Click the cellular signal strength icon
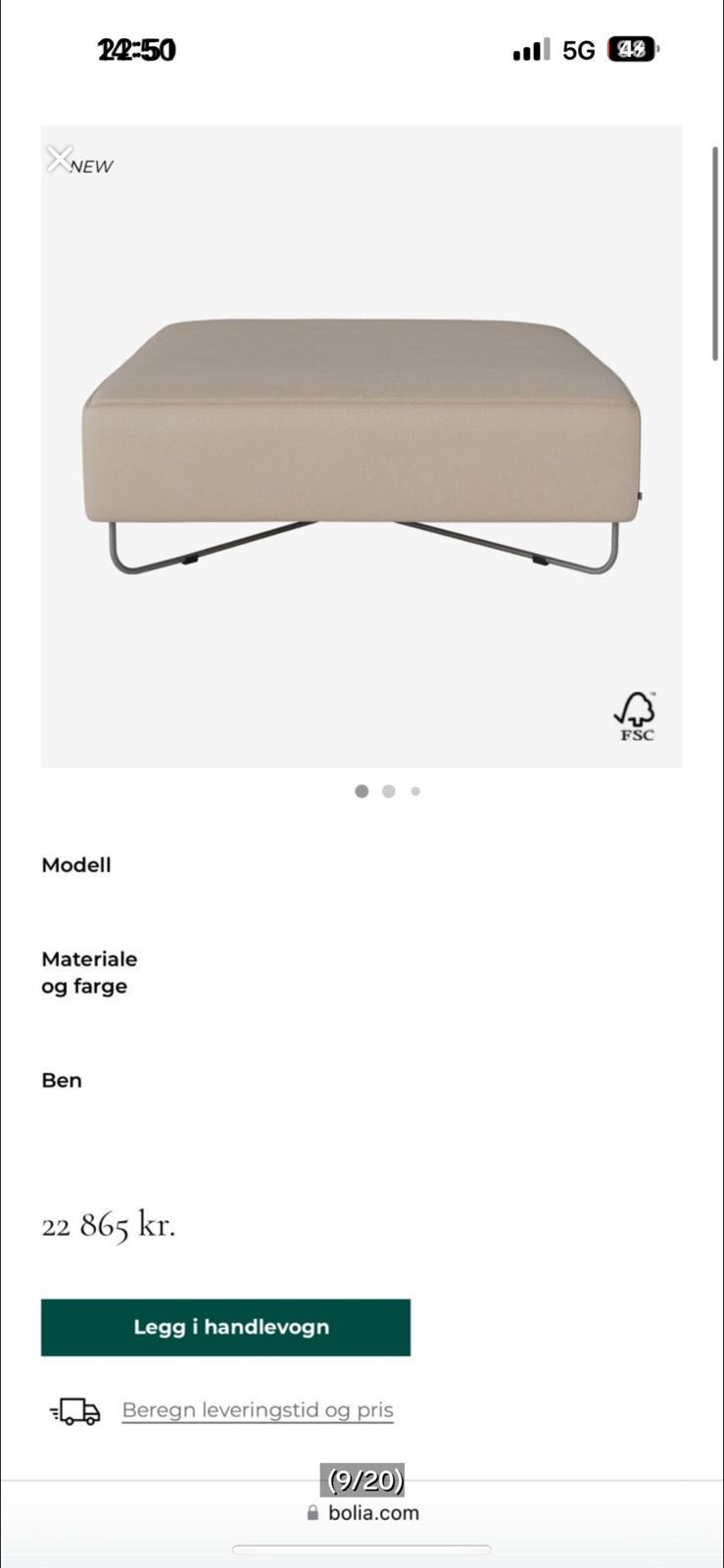The width and height of the screenshot is (724, 1568). point(531,50)
